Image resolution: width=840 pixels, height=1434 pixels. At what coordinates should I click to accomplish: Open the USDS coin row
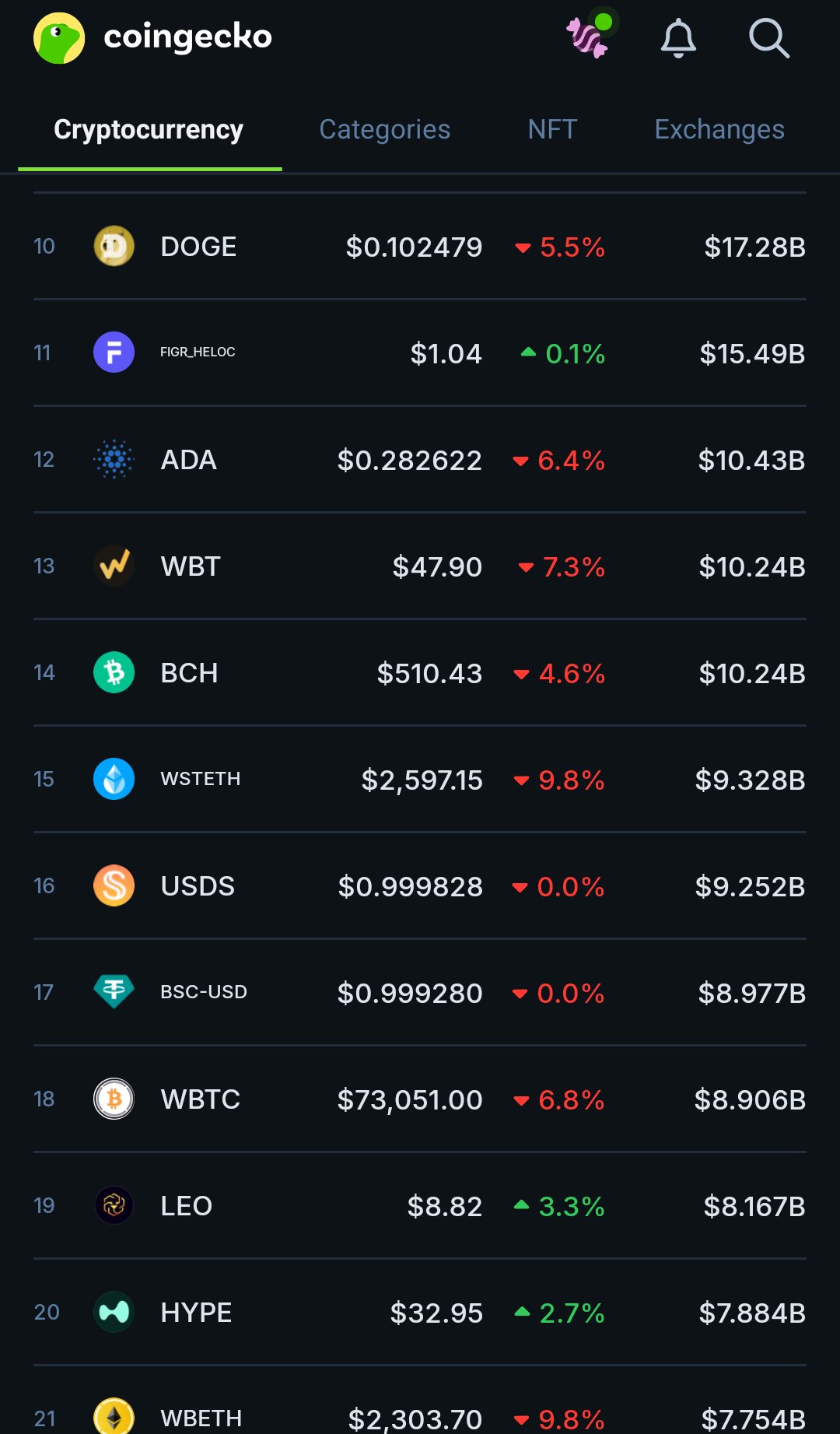[420, 886]
